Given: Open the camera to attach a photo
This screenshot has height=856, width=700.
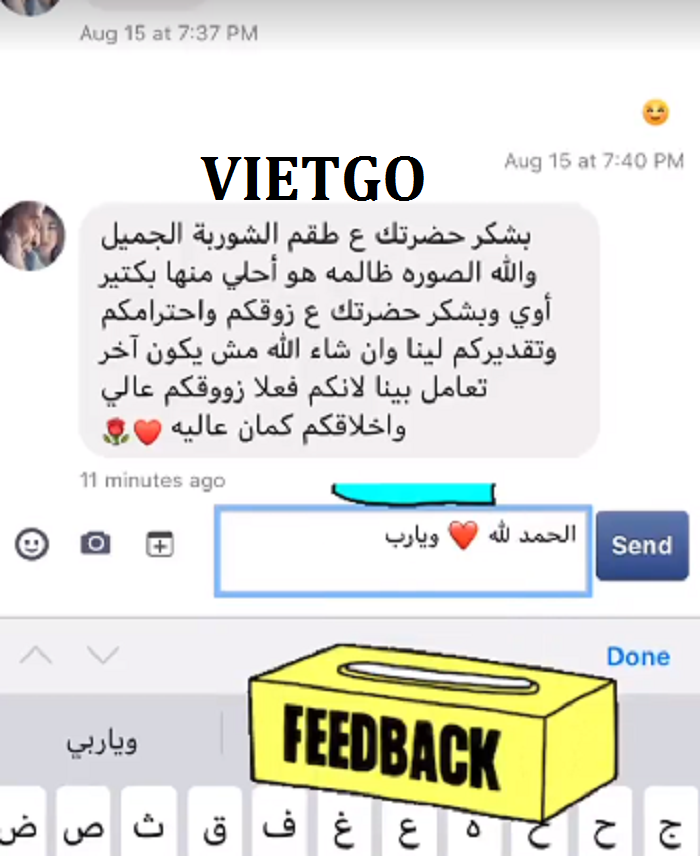Looking at the screenshot, I should (x=96, y=544).
